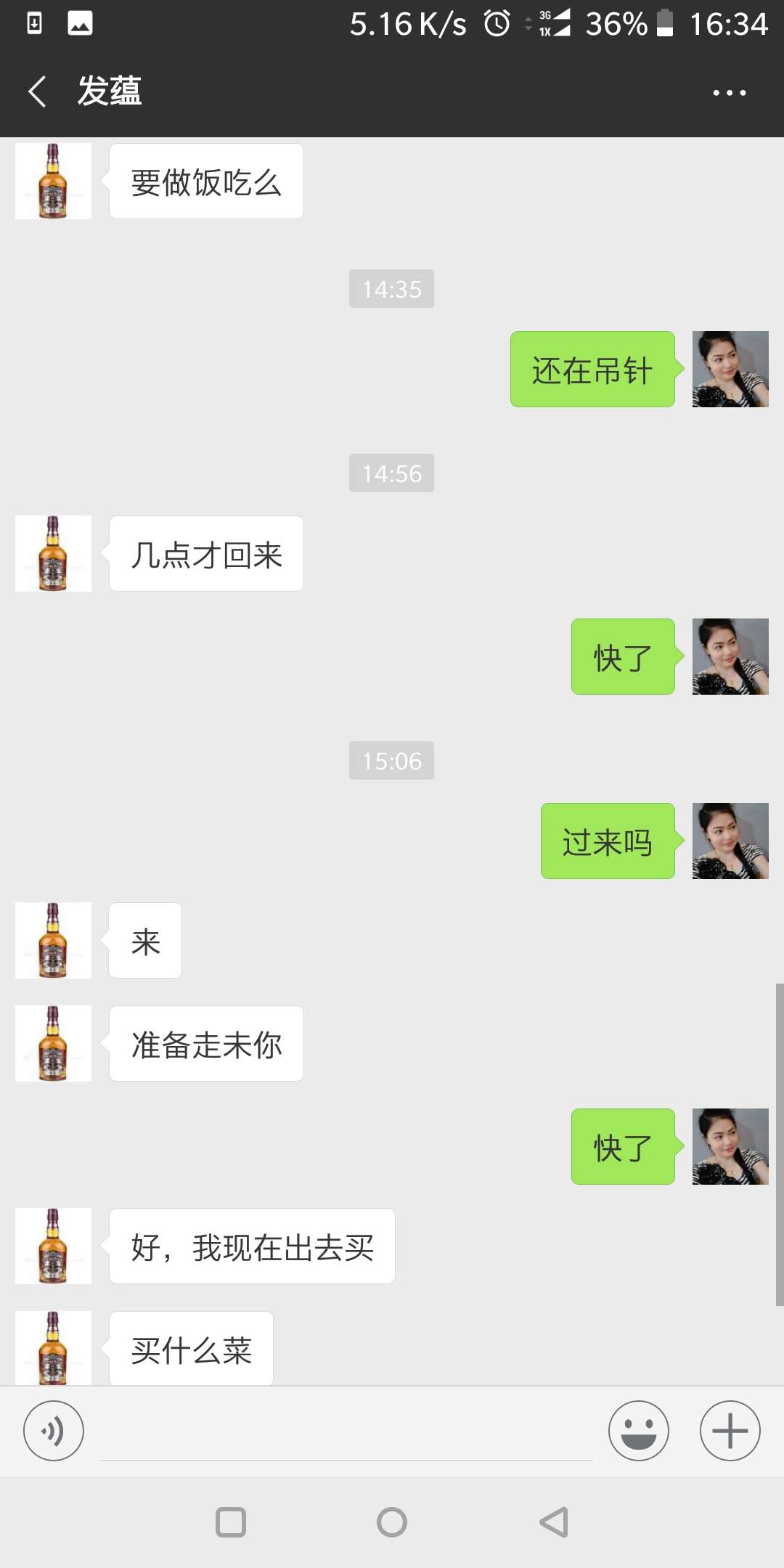Image resolution: width=784 pixels, height=1568 pixels.
Task: Tap the 15:06 timestamp in chat
Action: click(x=391, y=761)
